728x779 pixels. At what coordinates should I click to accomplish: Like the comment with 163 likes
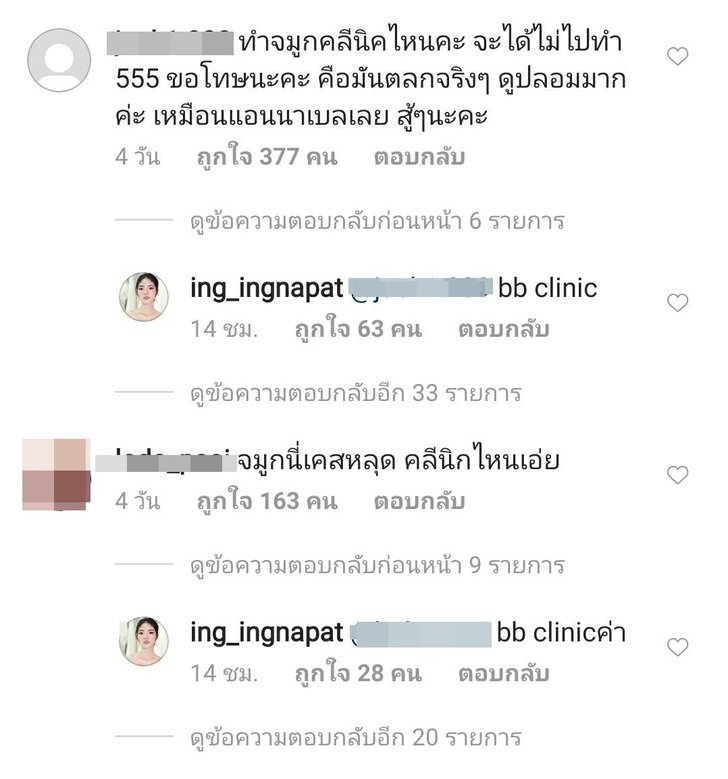678,474
